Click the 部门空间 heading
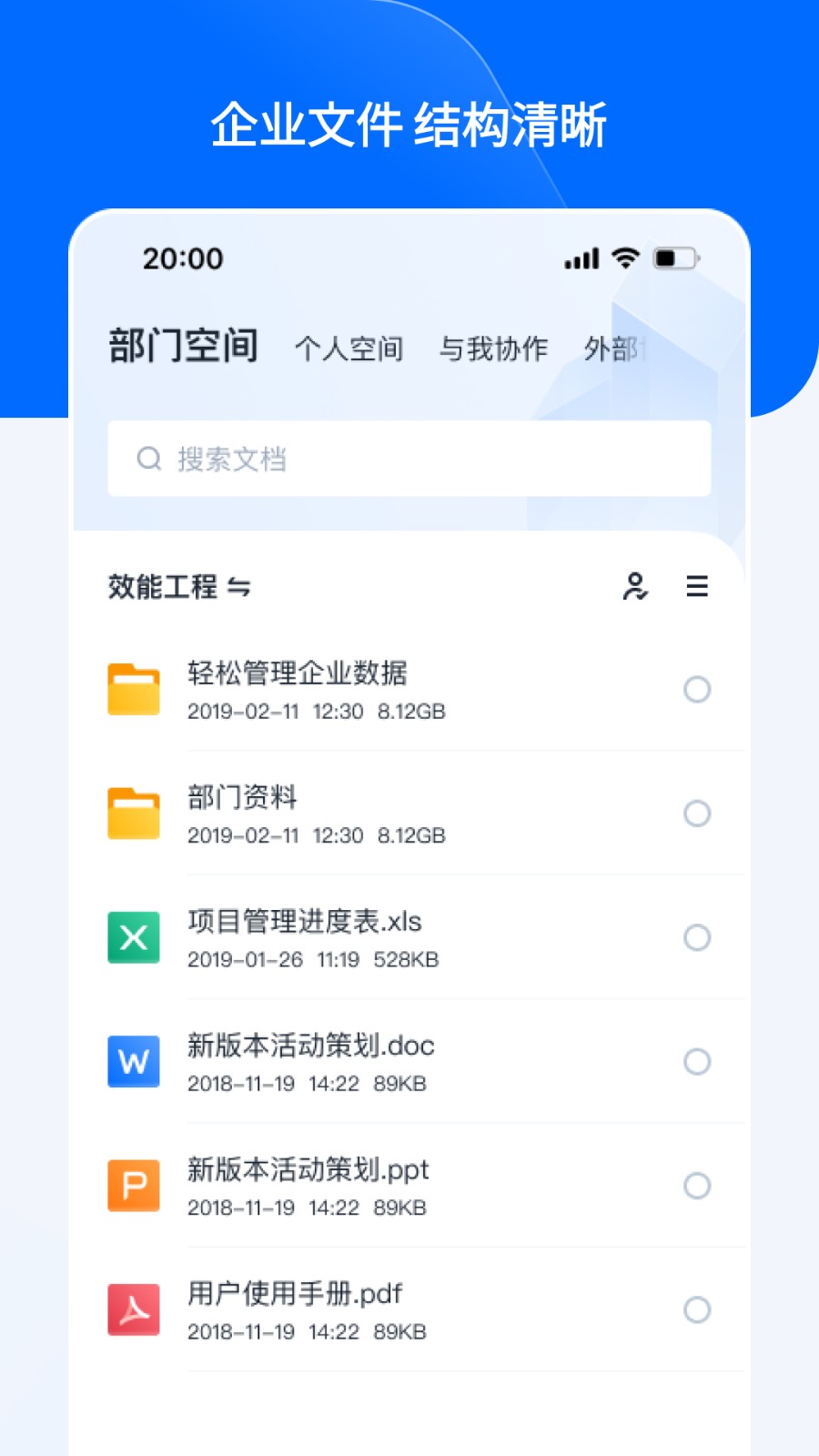The image size is (819, 1456). click(x=184, y=347)
